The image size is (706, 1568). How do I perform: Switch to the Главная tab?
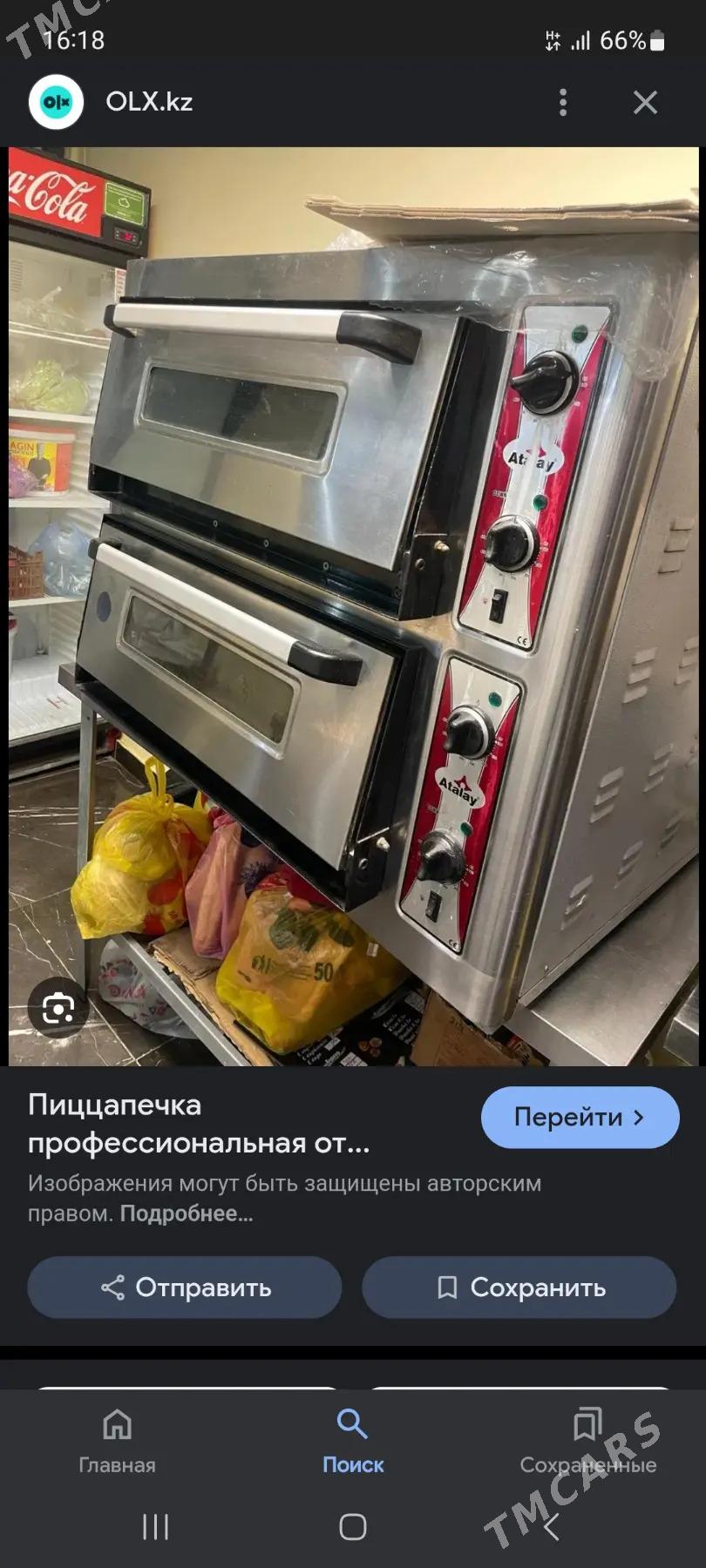(x=117, y=1442)
